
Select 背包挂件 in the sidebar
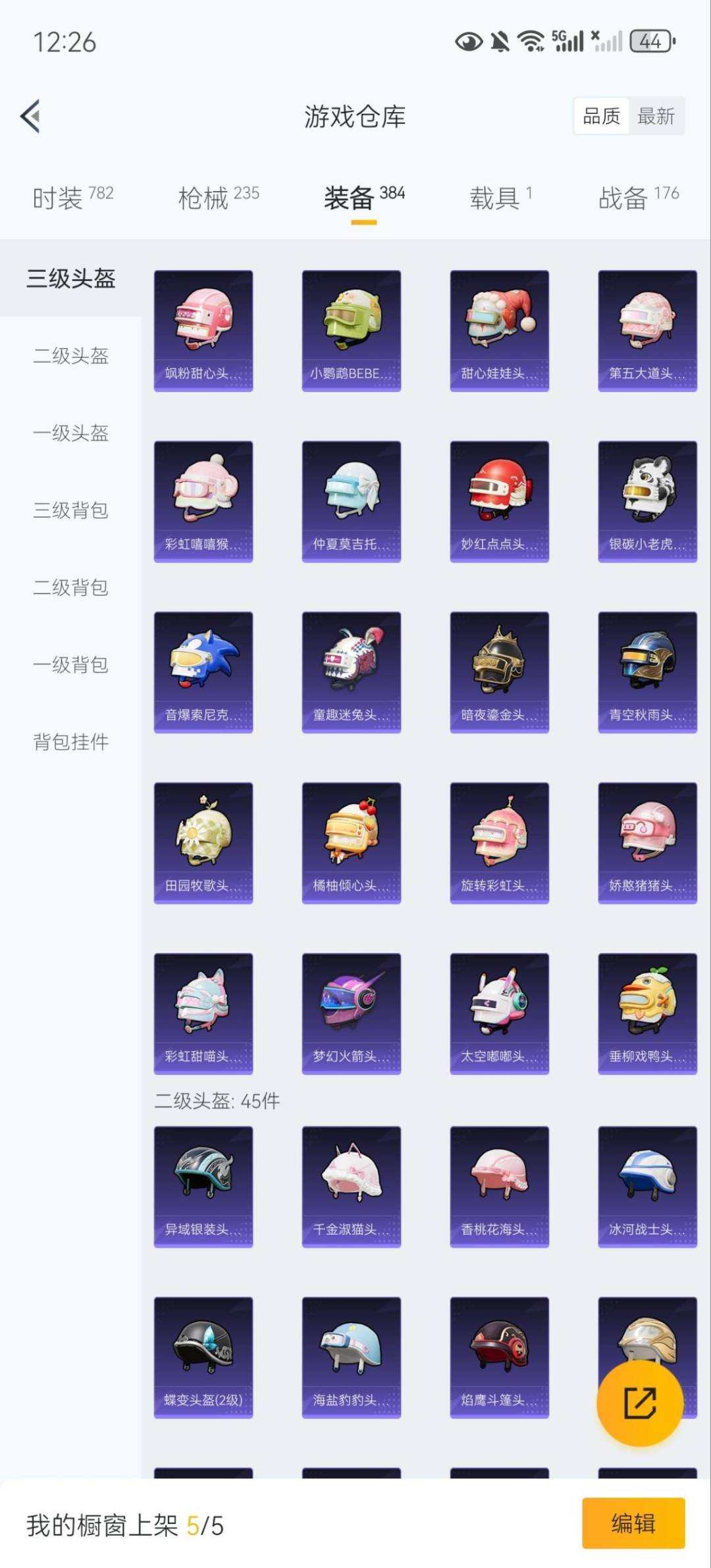(x=71, y=742)
